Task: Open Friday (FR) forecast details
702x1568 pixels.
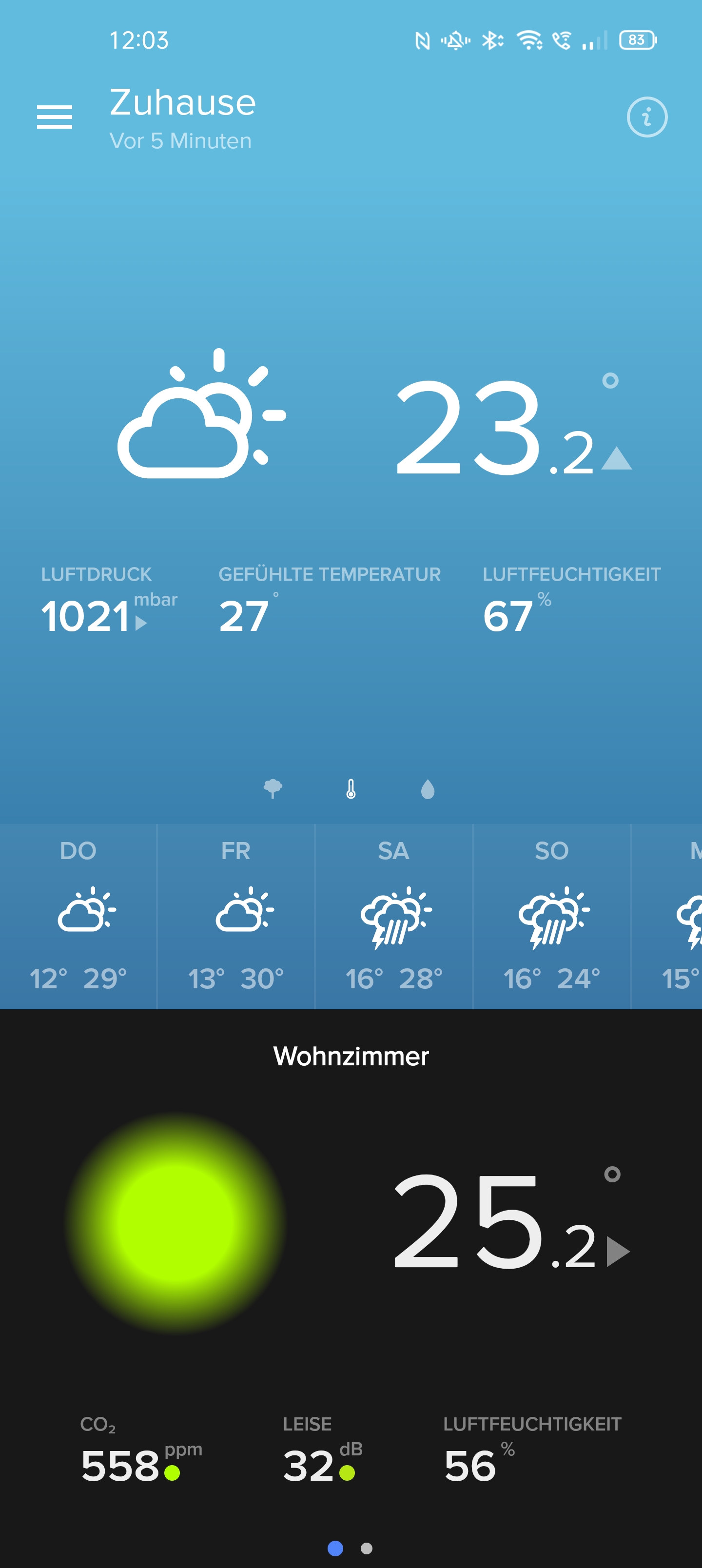Action: [235, 916]
